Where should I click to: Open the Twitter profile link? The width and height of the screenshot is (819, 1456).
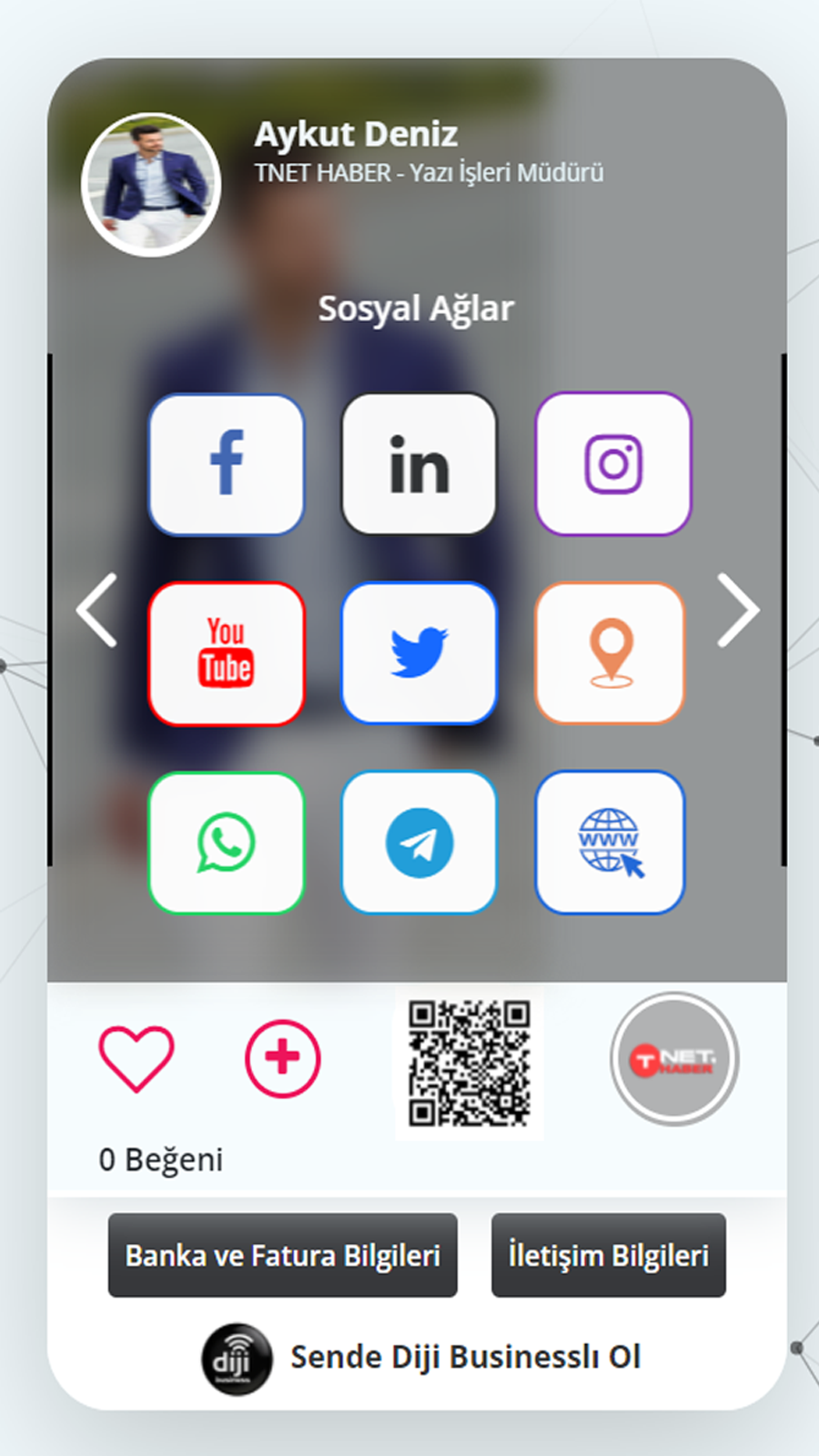coord(420,653)
